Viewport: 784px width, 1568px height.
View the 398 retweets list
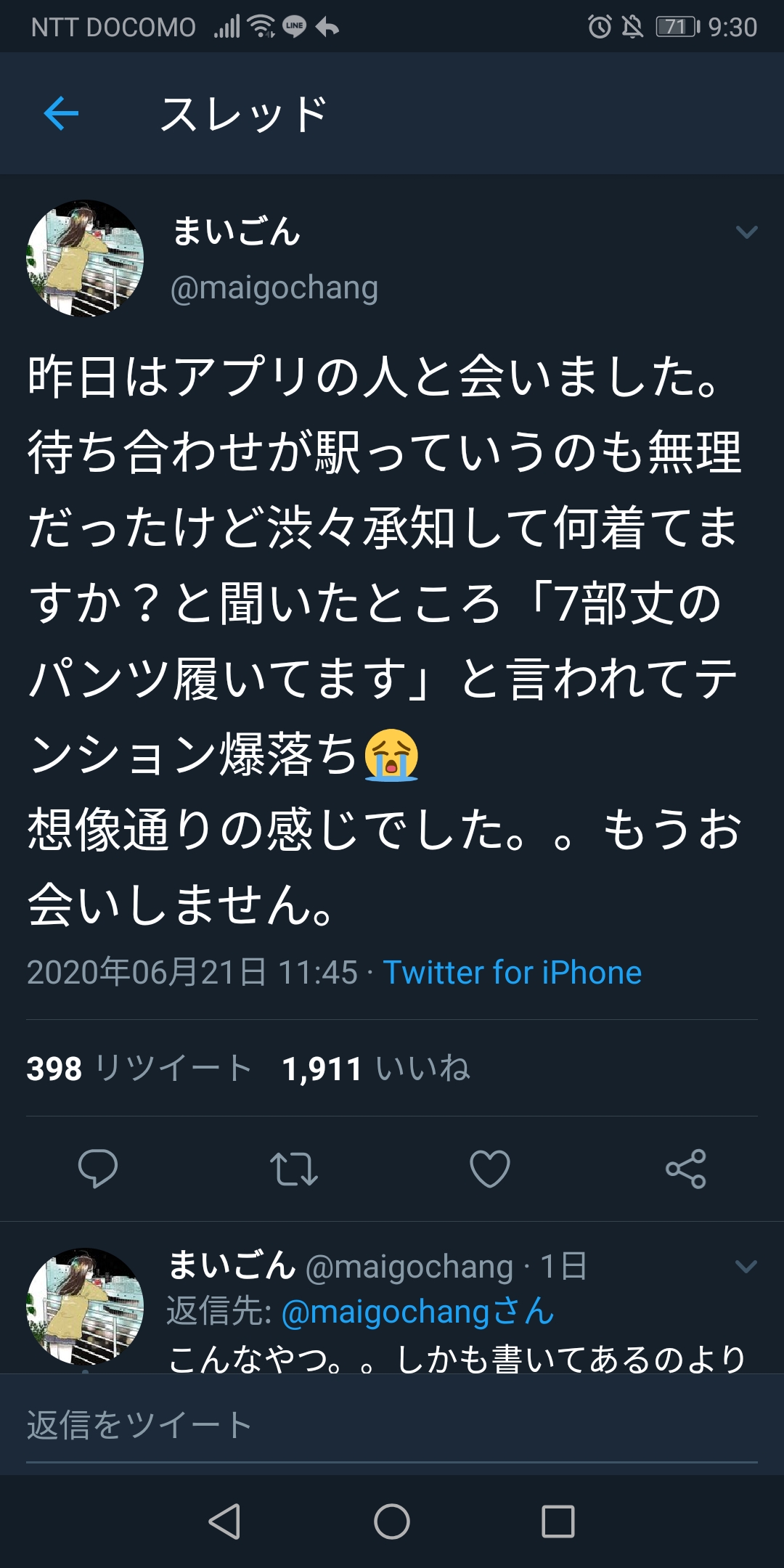[x=139, y=1069]
